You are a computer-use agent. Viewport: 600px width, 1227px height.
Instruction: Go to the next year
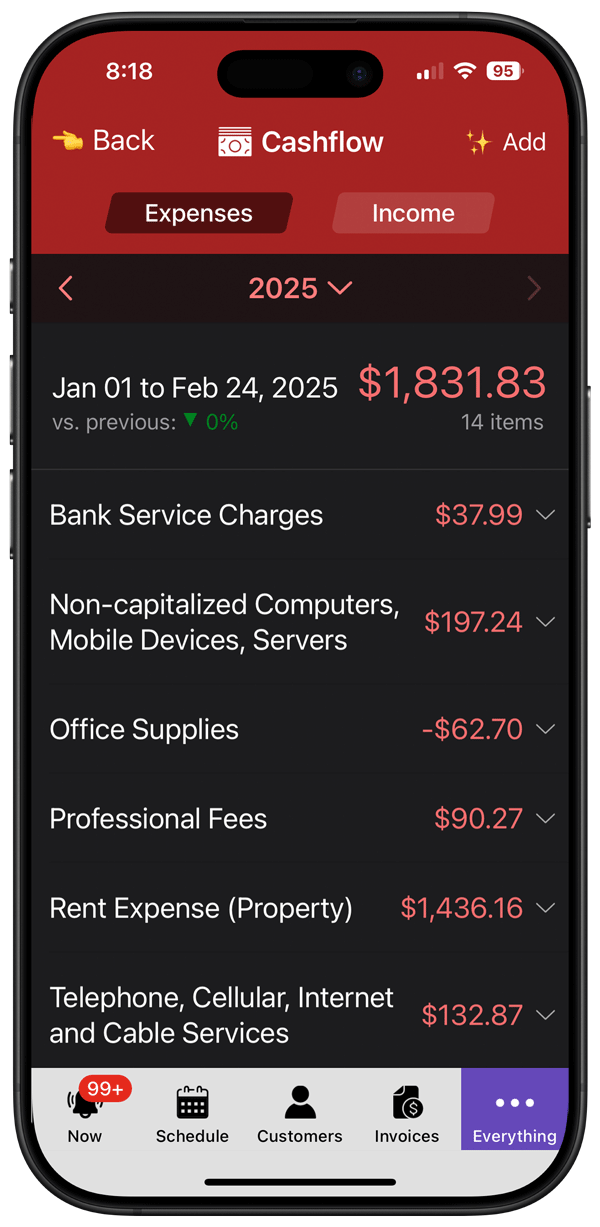pyautogui.click(x=533, y=289)
